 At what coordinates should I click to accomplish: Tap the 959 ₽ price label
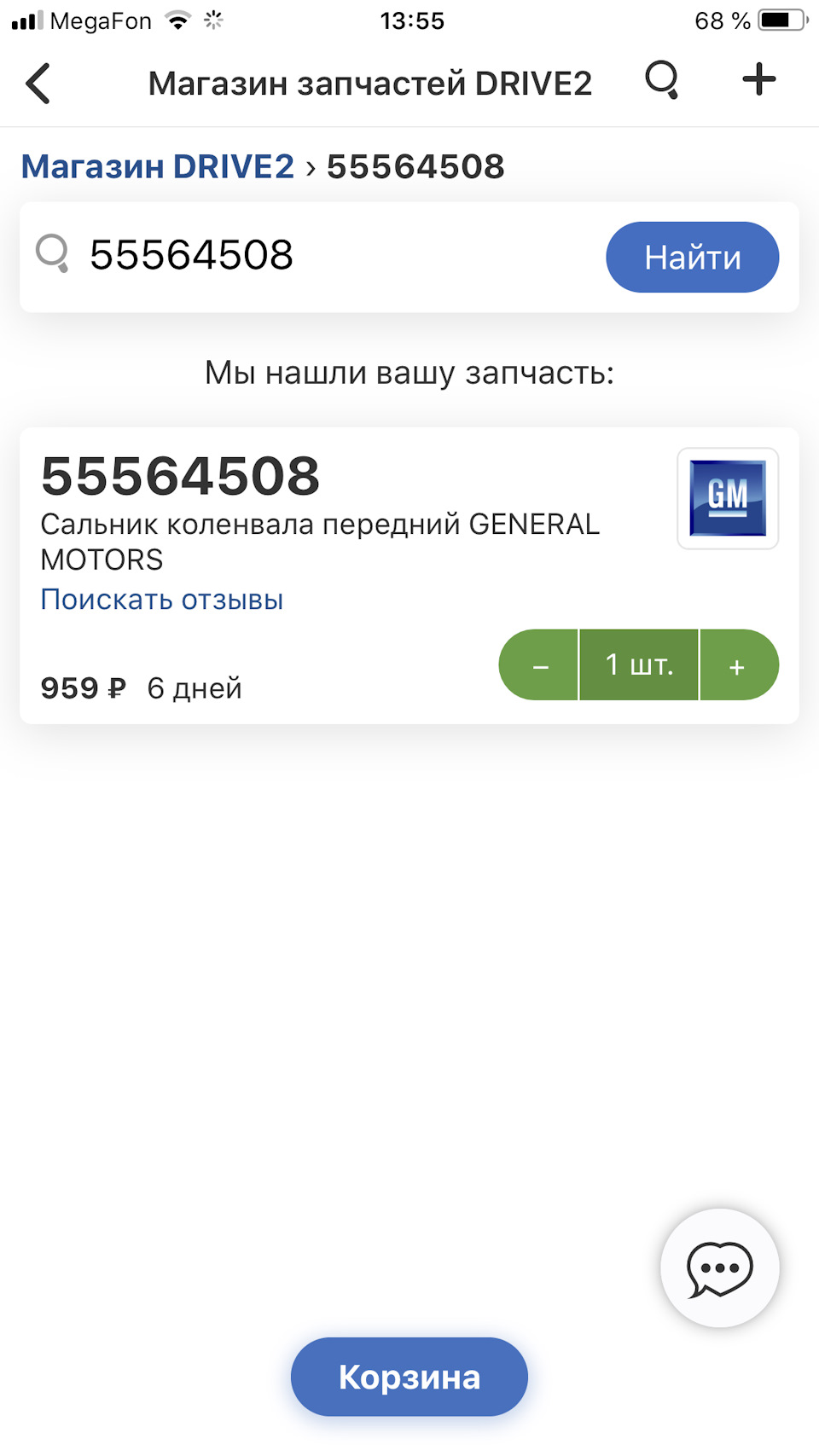point(84,687)
